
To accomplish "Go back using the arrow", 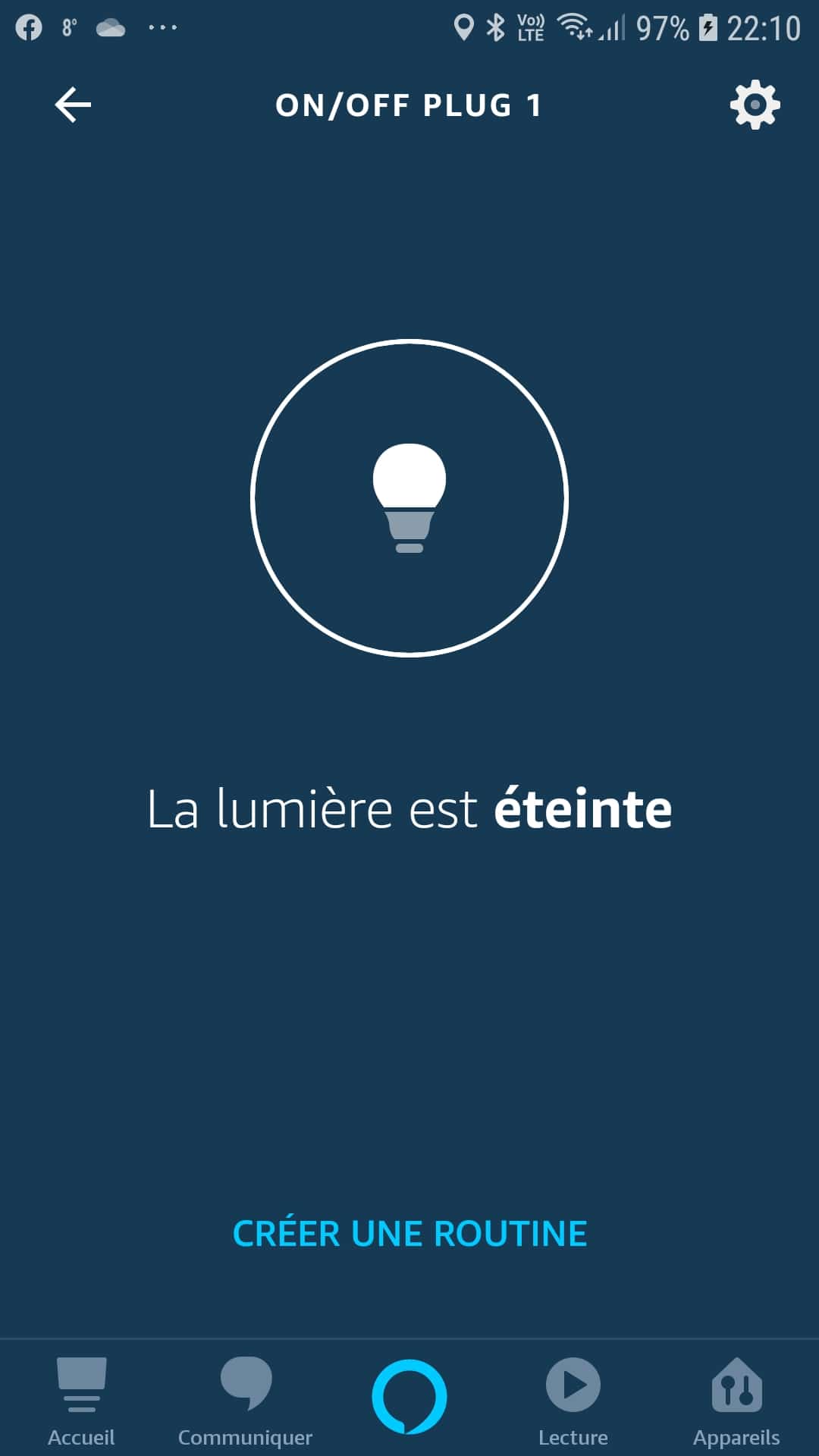I will (x=73, y=105).
